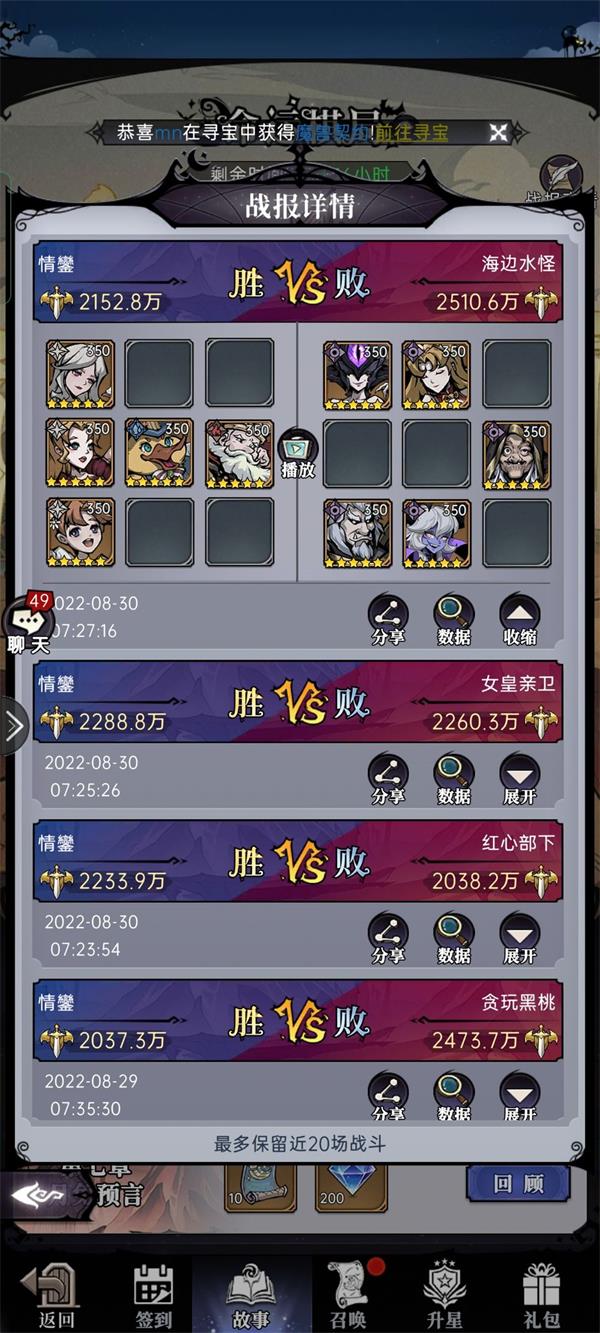Tap 前往寻宝 link in the banner
The image size is (600, 1333).
click(x=411, y=132)
